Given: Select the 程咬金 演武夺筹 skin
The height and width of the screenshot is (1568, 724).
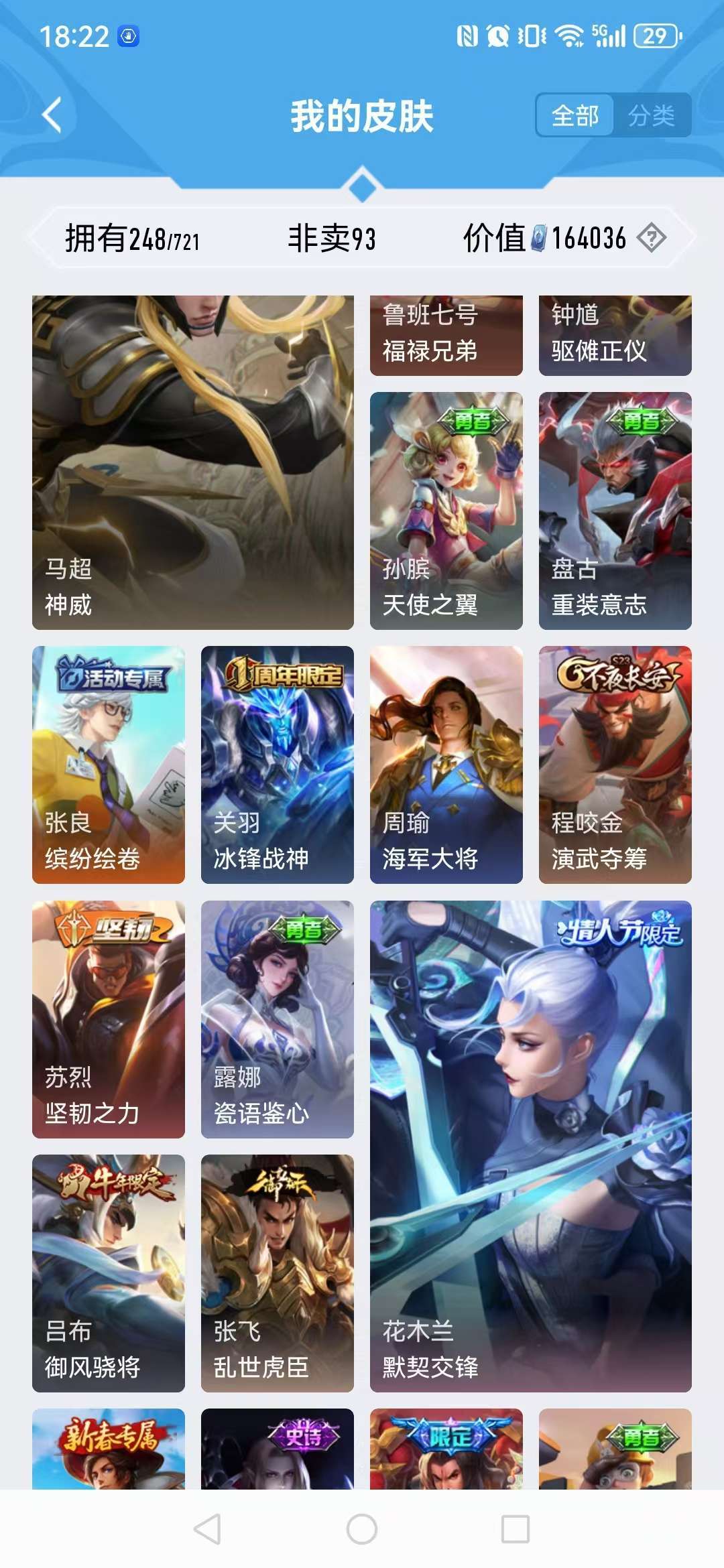Looking at the screenshot, I should pos(615,765).
